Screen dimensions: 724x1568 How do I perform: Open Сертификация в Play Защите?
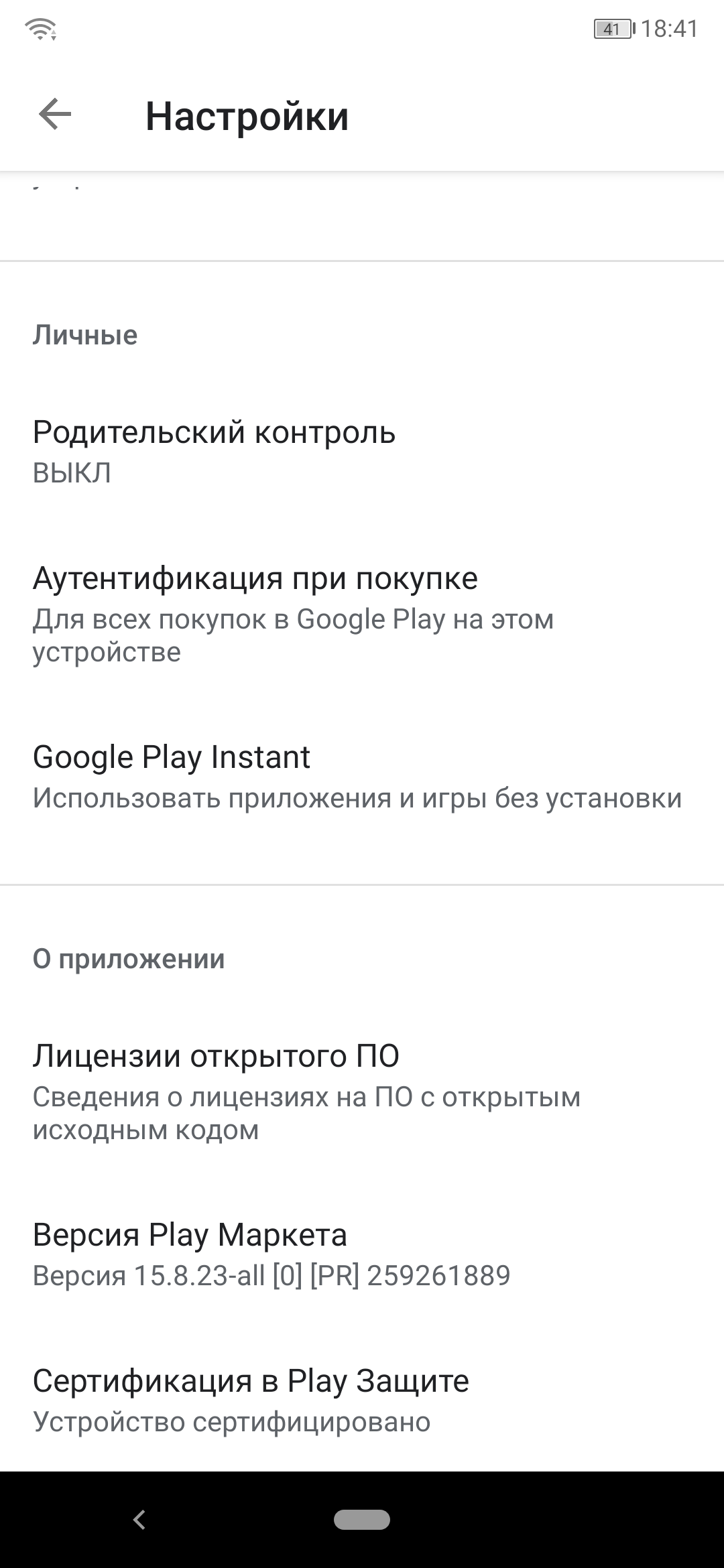(x=362, y=1400)
